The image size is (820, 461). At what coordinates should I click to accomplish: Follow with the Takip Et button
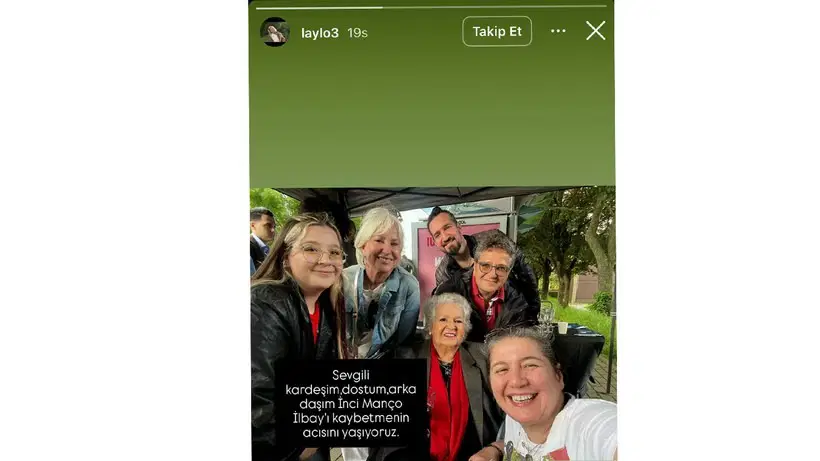pos(497,32)
